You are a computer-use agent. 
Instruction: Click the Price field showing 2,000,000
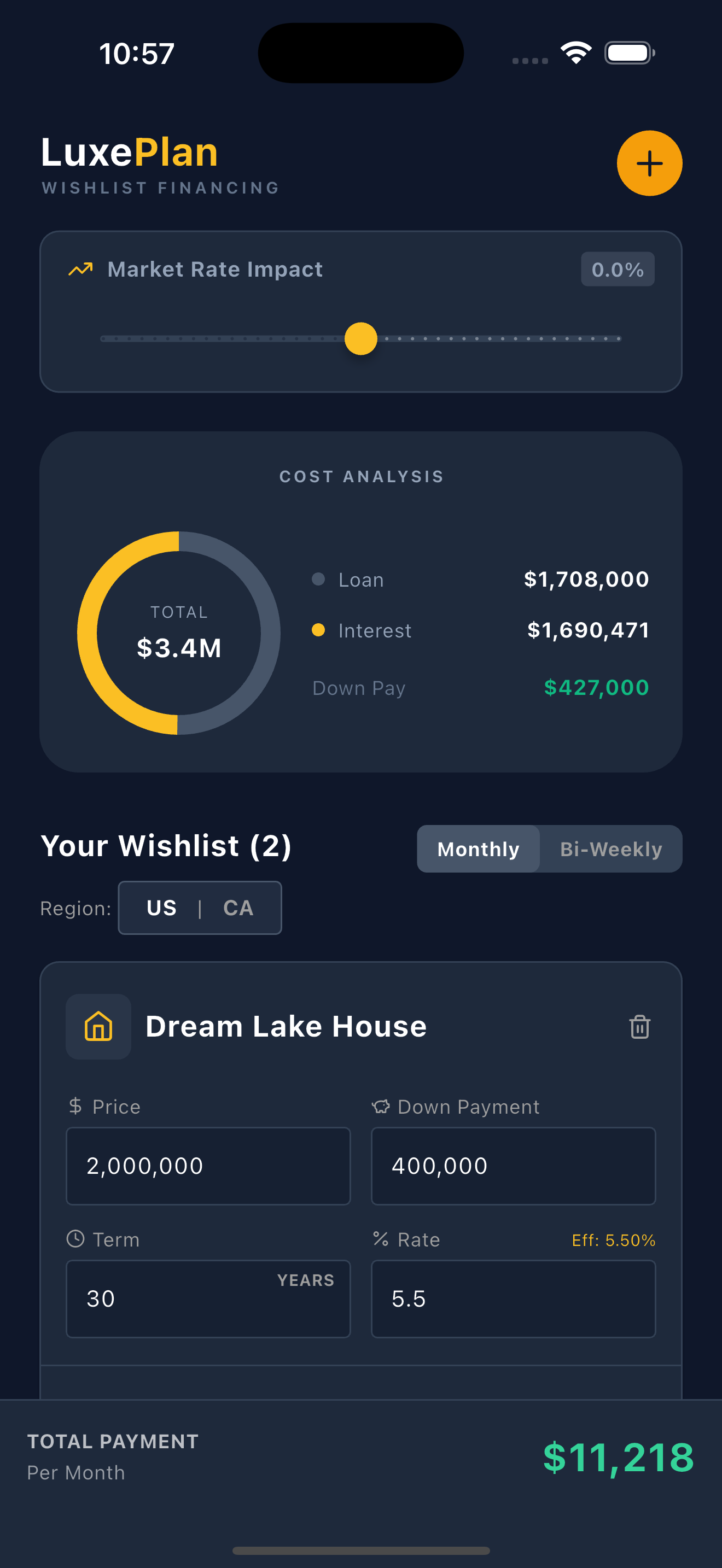tap(208, 1165)
